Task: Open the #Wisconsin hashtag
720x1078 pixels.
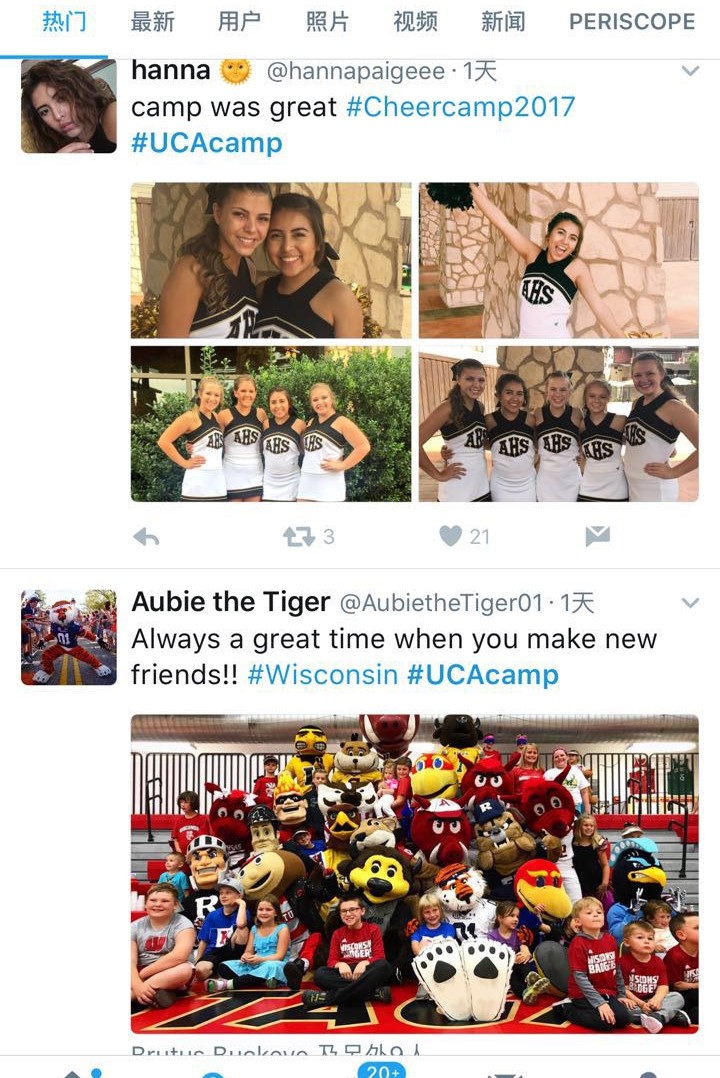Action: (x=323, y=674)
